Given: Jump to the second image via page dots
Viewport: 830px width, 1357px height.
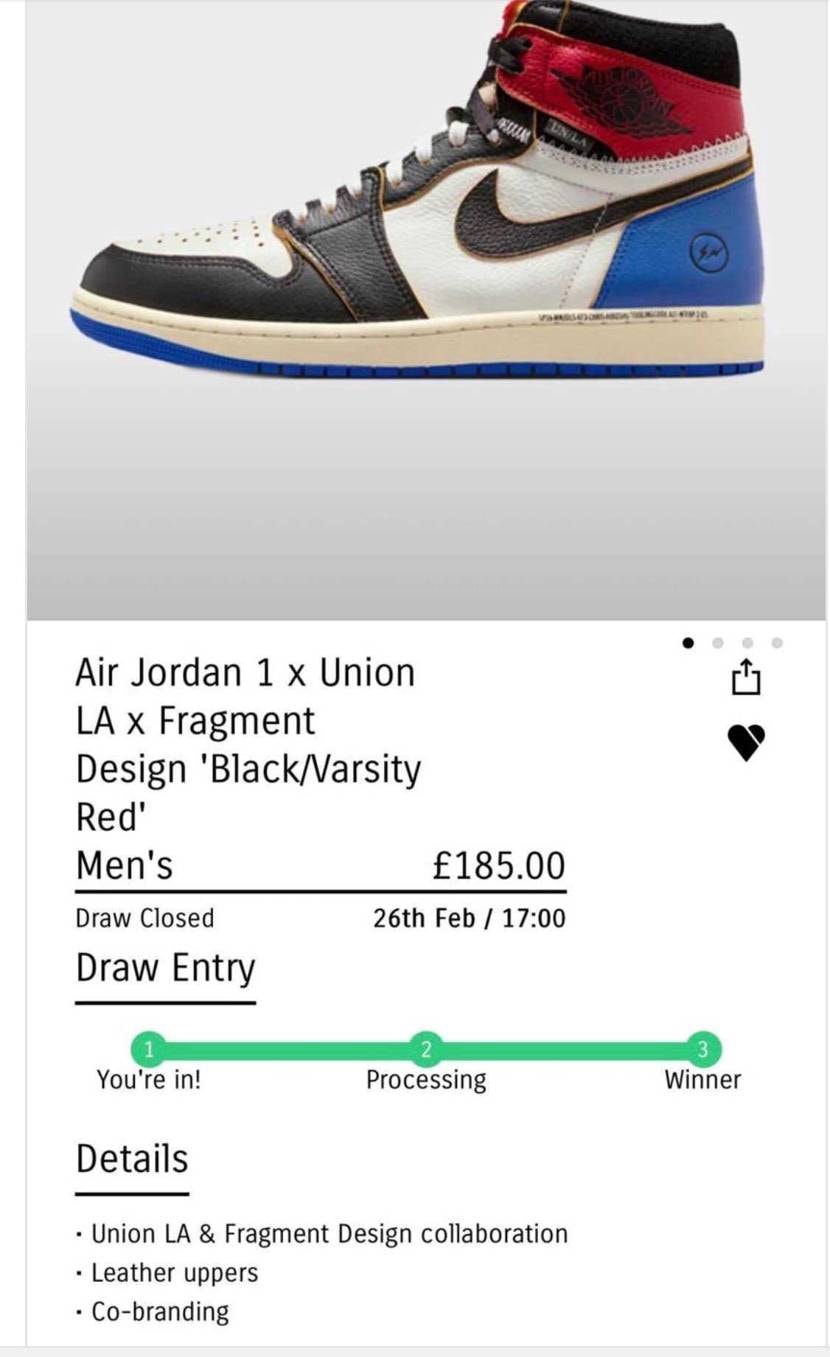Looking at the screenshot, I should (717, 643).
